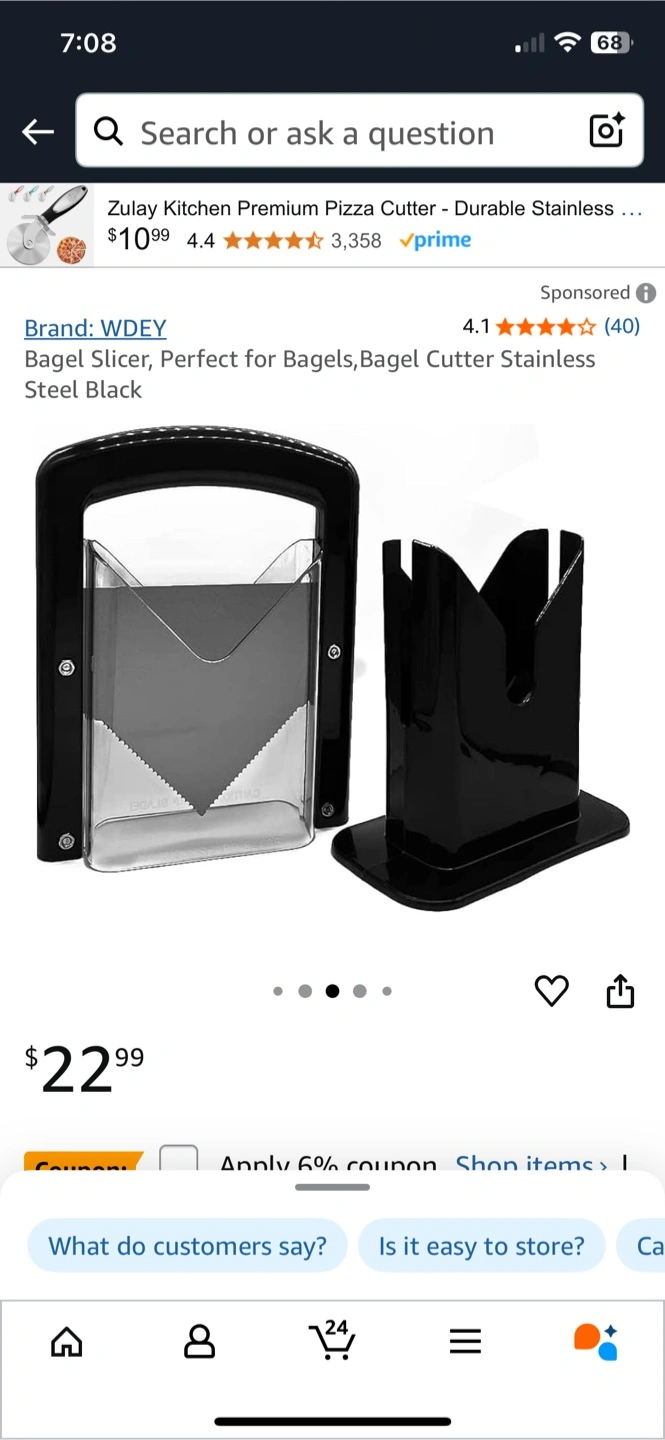Image resolution: width=665 pixels, height=1440 pixels.
Task: Go to the Home tab
Action: (67, 1341)
